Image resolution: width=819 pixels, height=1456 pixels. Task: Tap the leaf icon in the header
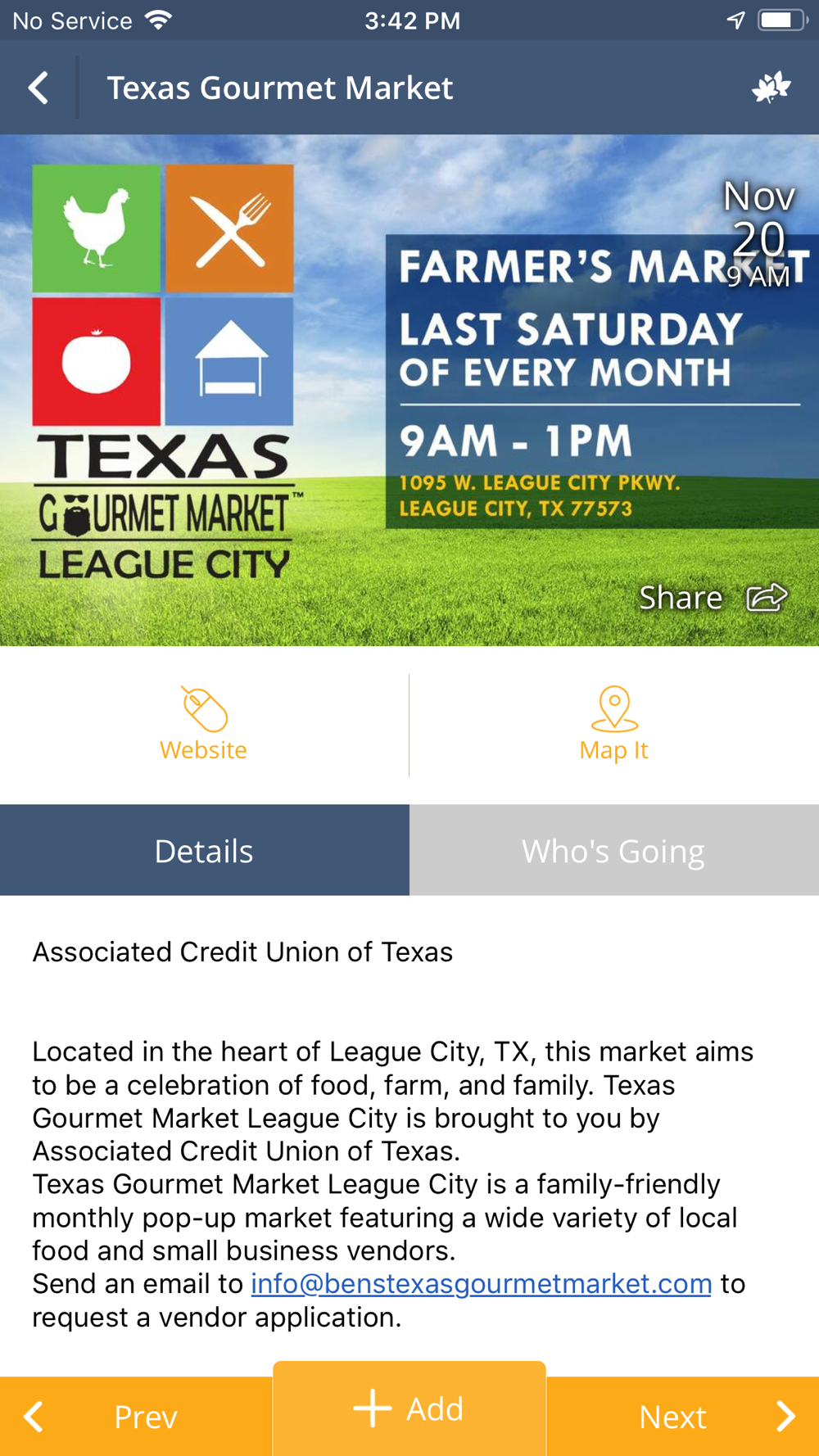(771, 88)
